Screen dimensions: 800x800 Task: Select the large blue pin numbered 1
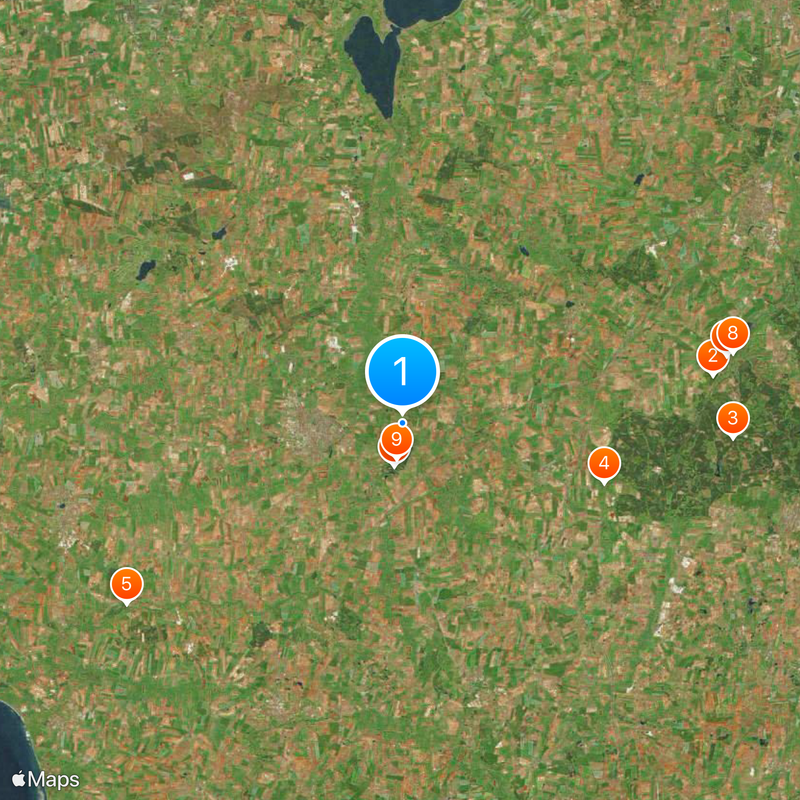[403, 372]
